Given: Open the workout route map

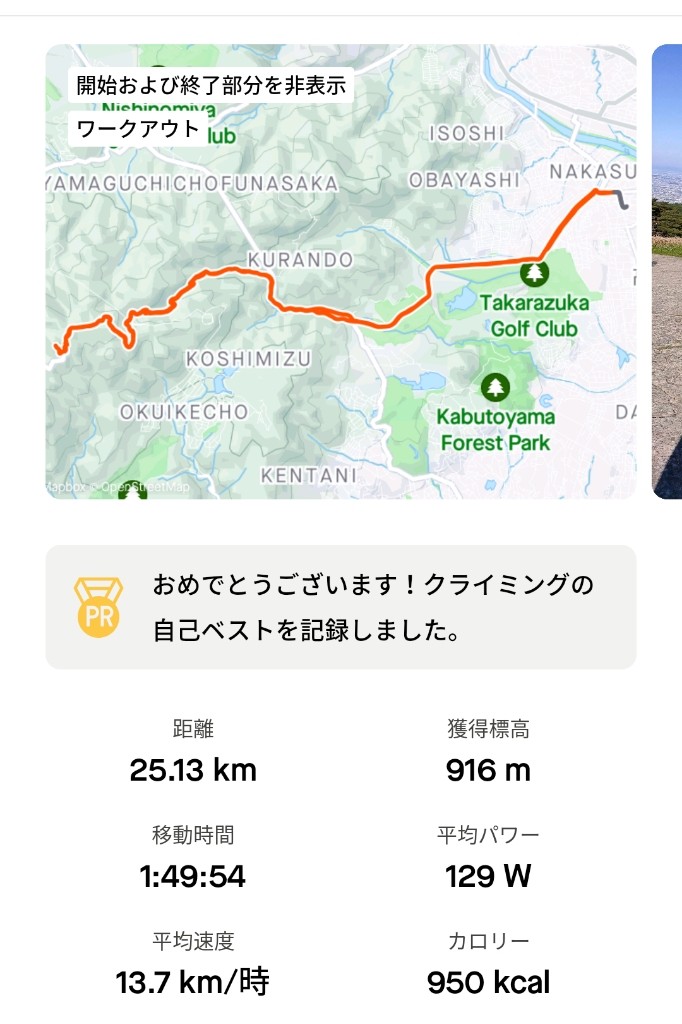Looking at the screenshot, I should [340, 300].
